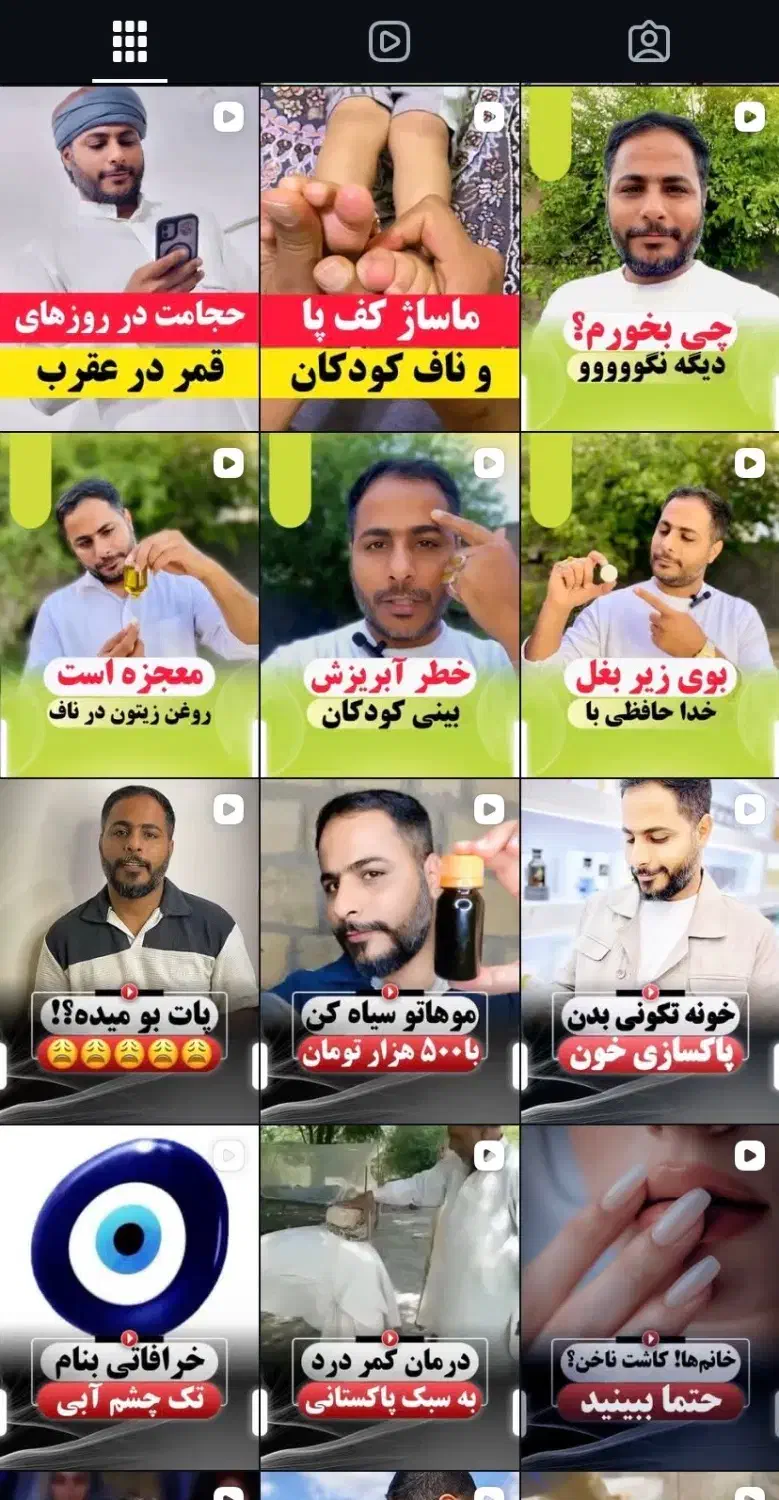The image size is (779, 1500).
Task: Select the grid view tab
Action: coord(128,41)
